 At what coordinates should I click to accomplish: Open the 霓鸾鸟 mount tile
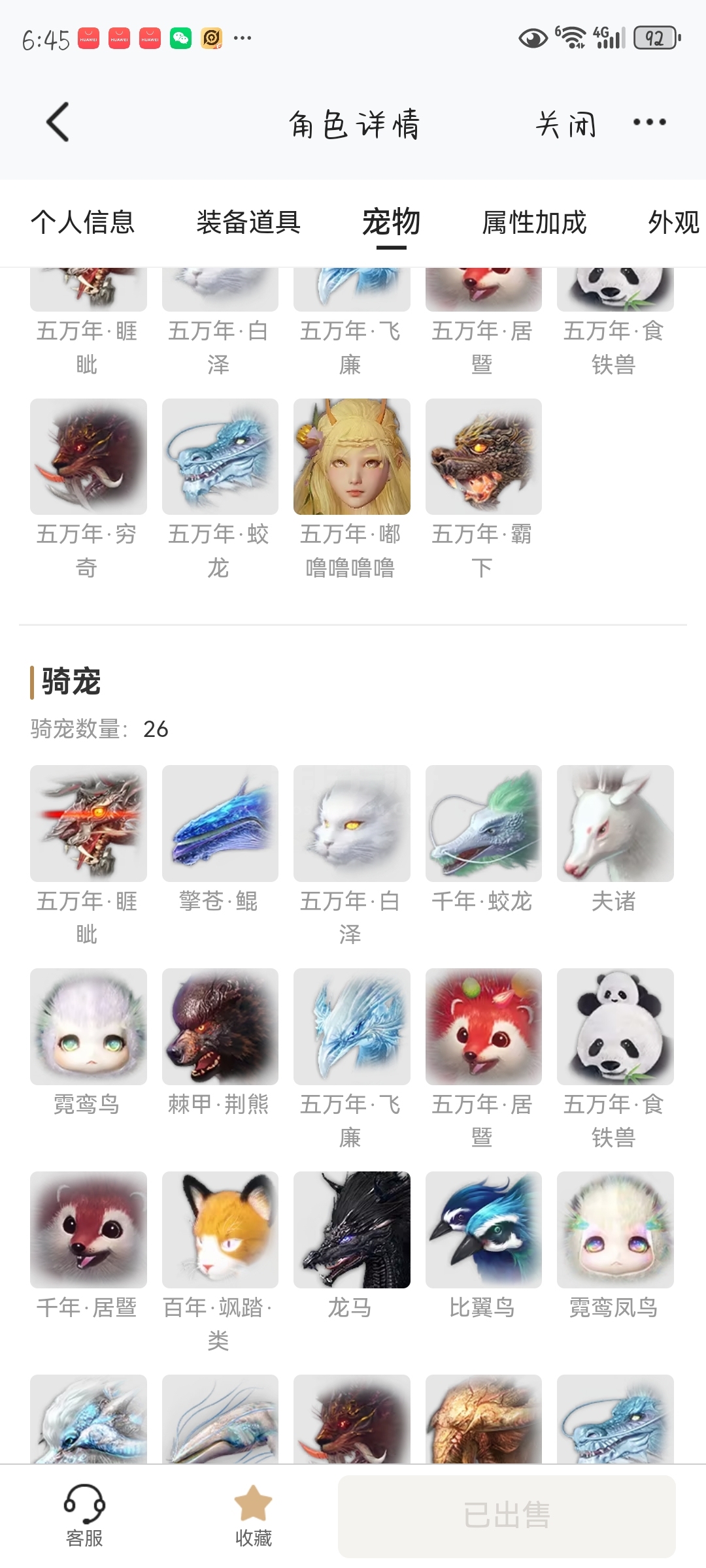point(88,1026)
